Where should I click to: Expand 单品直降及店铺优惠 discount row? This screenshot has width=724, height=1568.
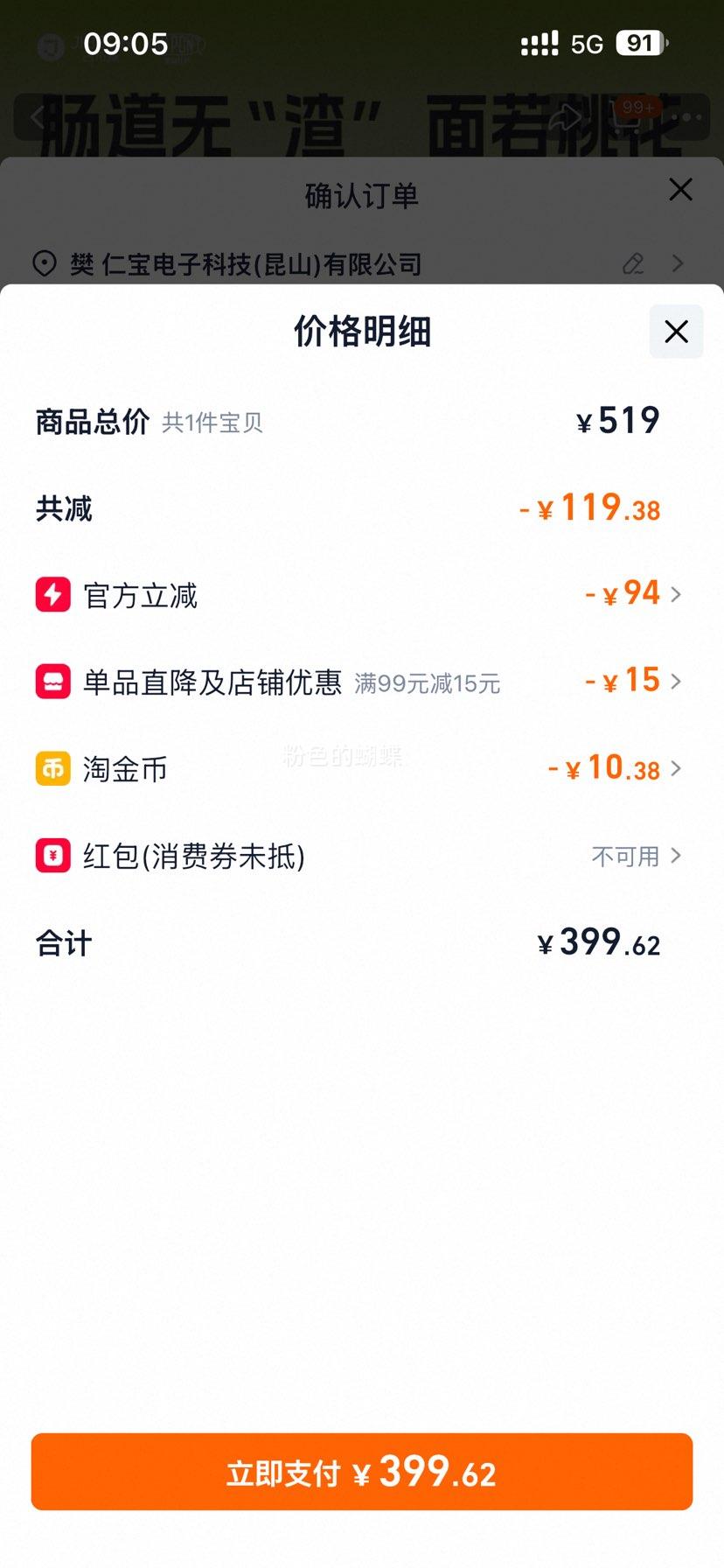(359, 682)
